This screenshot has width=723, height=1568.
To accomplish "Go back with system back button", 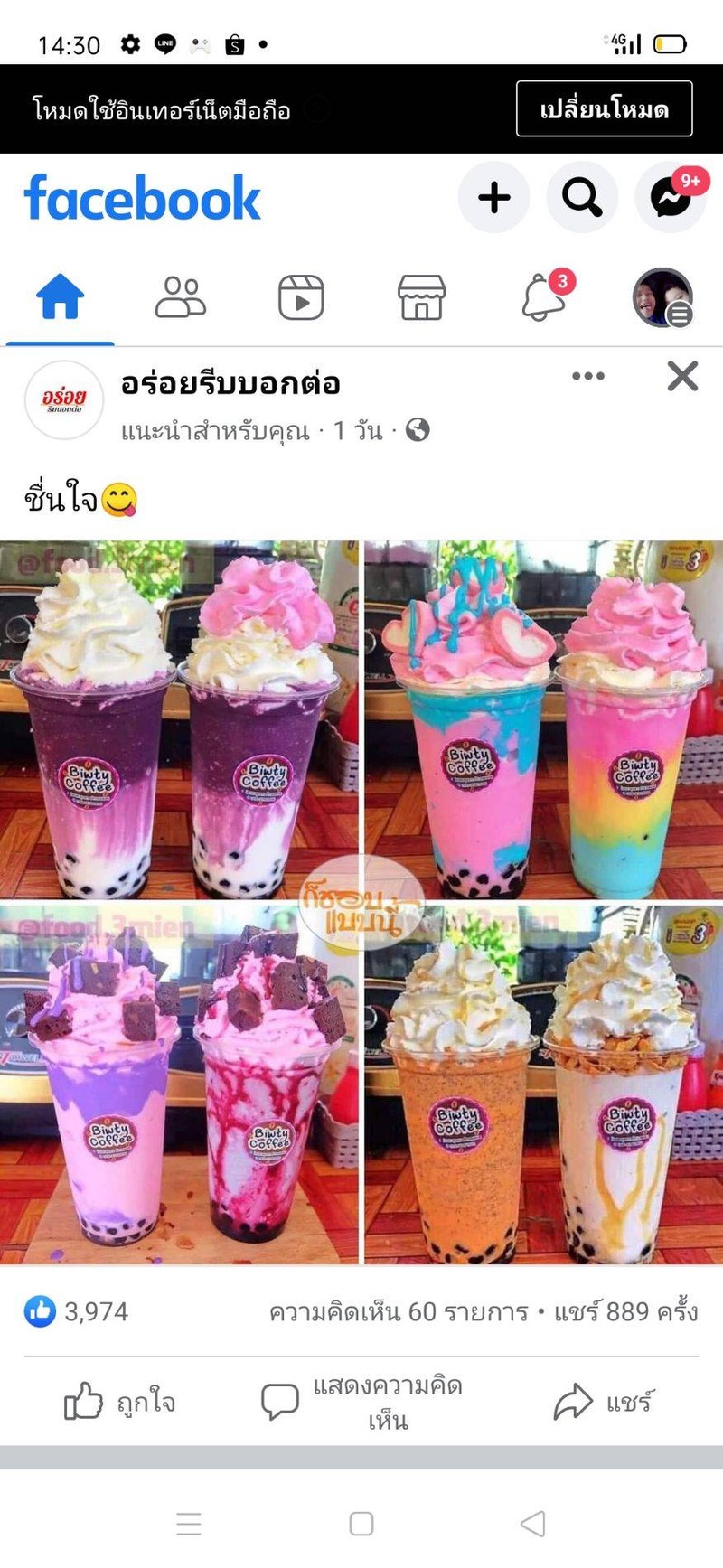I will [x=533, y=1524].
